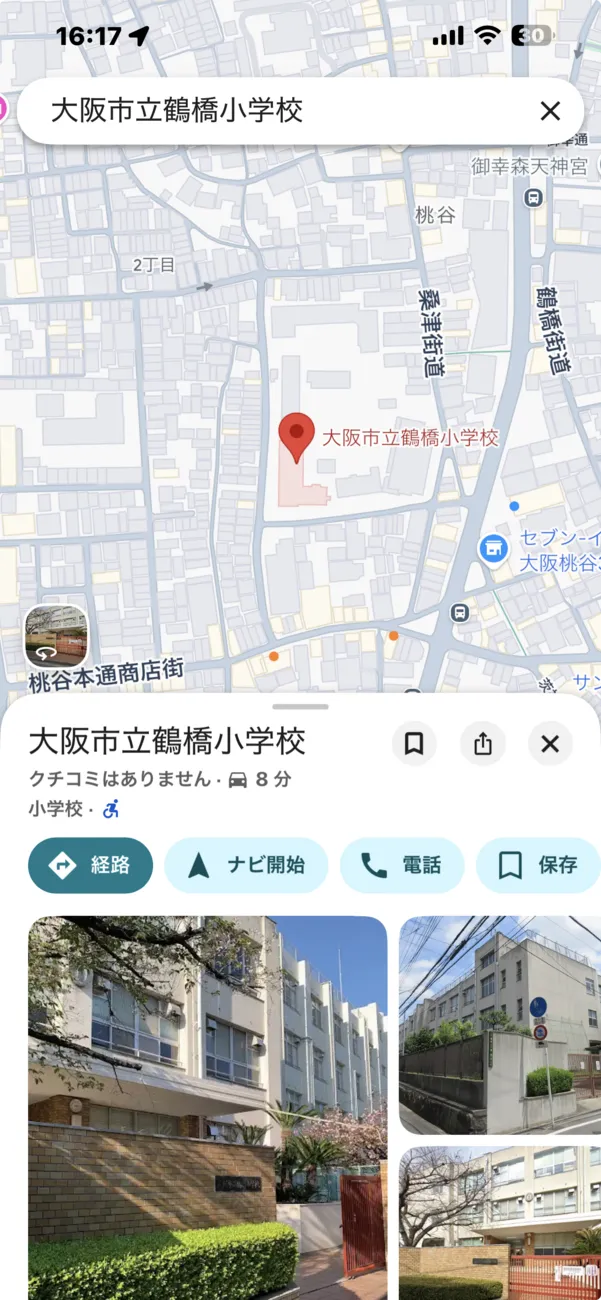
Task: Tap the search field showing 大阪市立鶴橋小学校
Action: click(270, 111)
